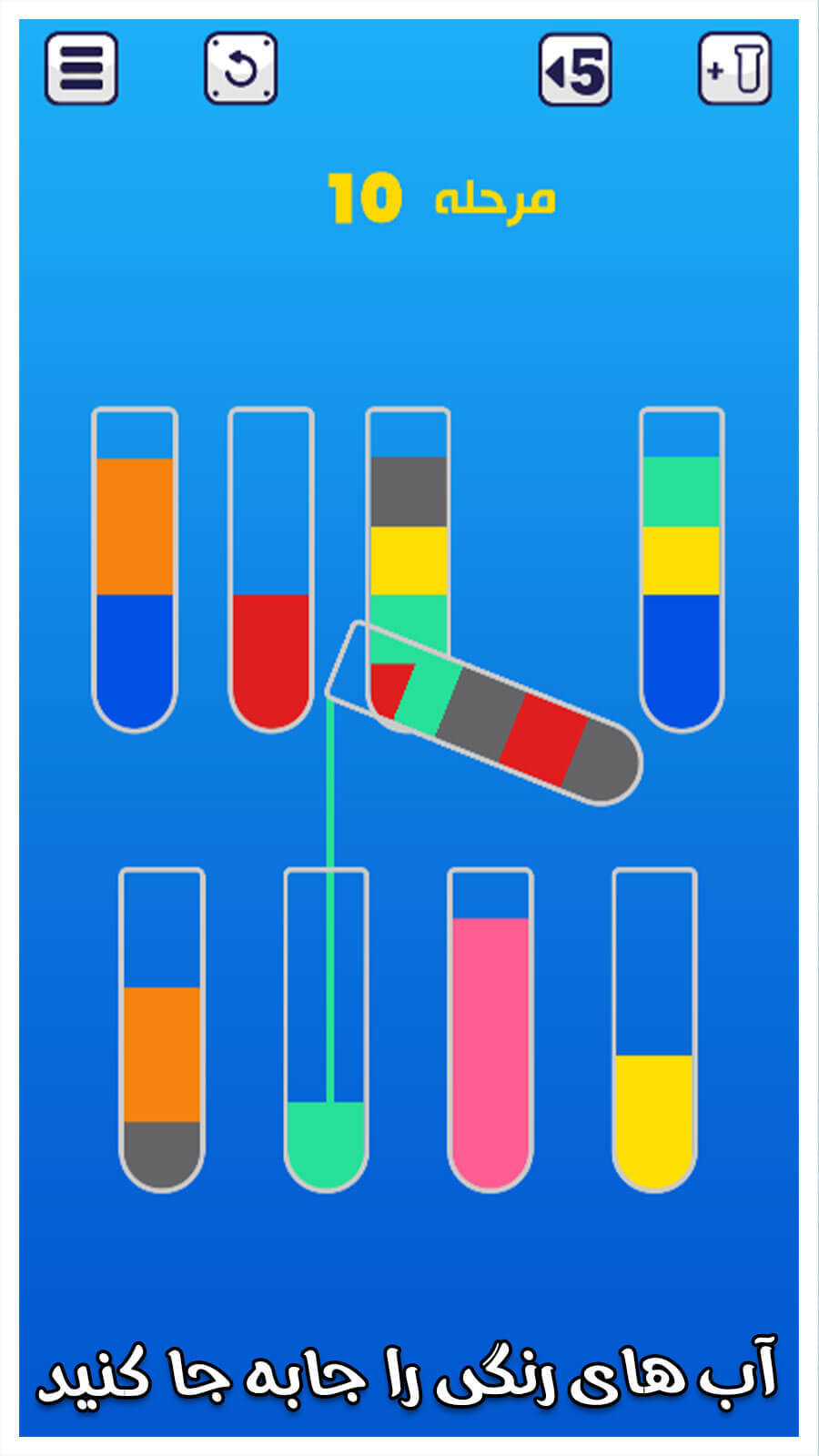Screen dimensions: 819x1456
Task: Select the tube with only yellow liquid
Action: [654, 1030]
